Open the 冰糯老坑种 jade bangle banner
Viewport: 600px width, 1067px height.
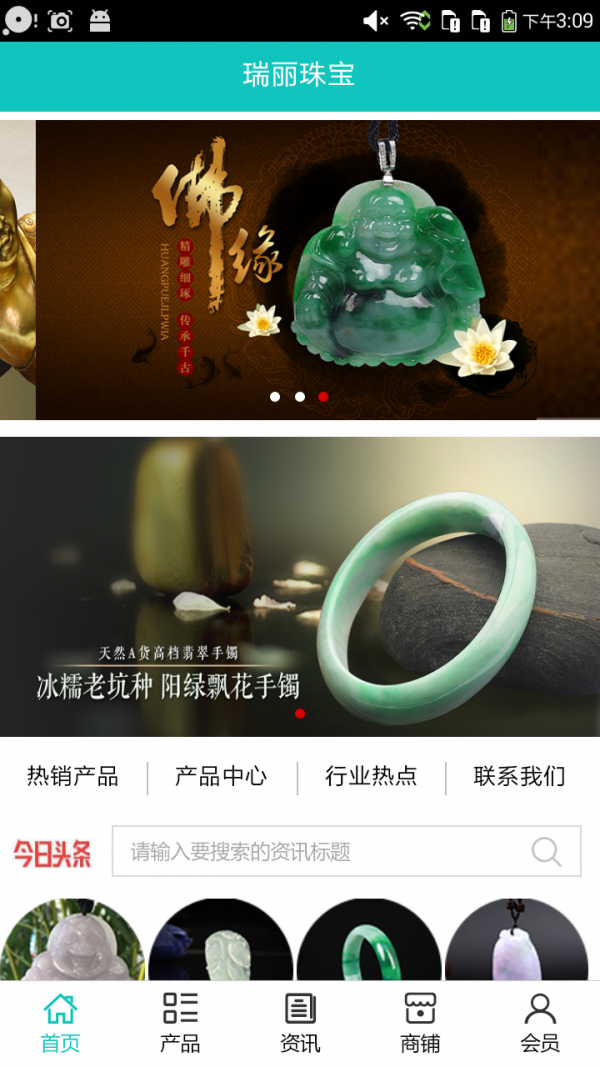point(300,587)
